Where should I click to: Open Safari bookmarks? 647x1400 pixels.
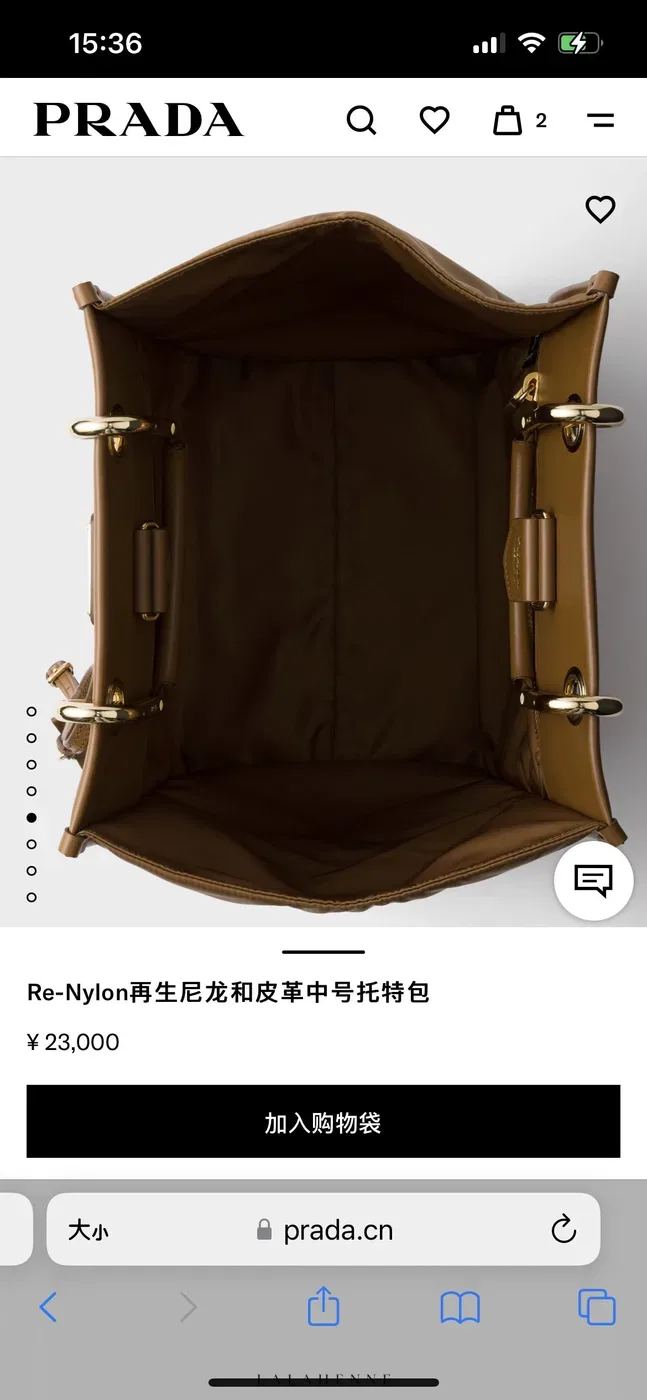point(460,1307)
